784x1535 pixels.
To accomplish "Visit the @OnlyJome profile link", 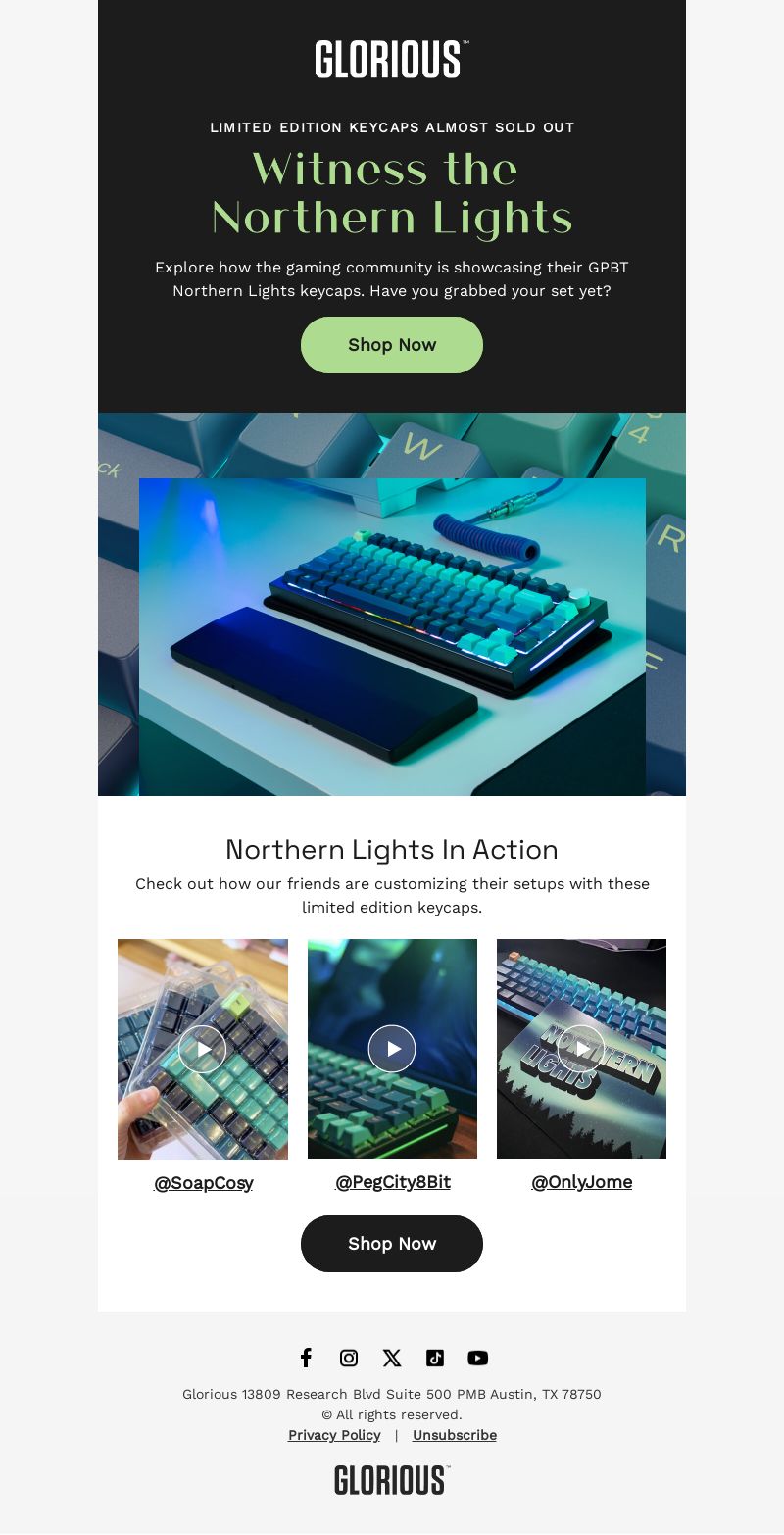I will pyautogui.click(x=581, y=1182).
